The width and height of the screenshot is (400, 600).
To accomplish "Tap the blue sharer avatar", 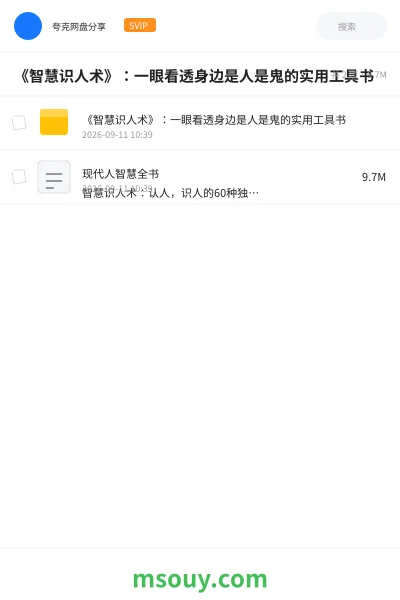I will (28, 26).
